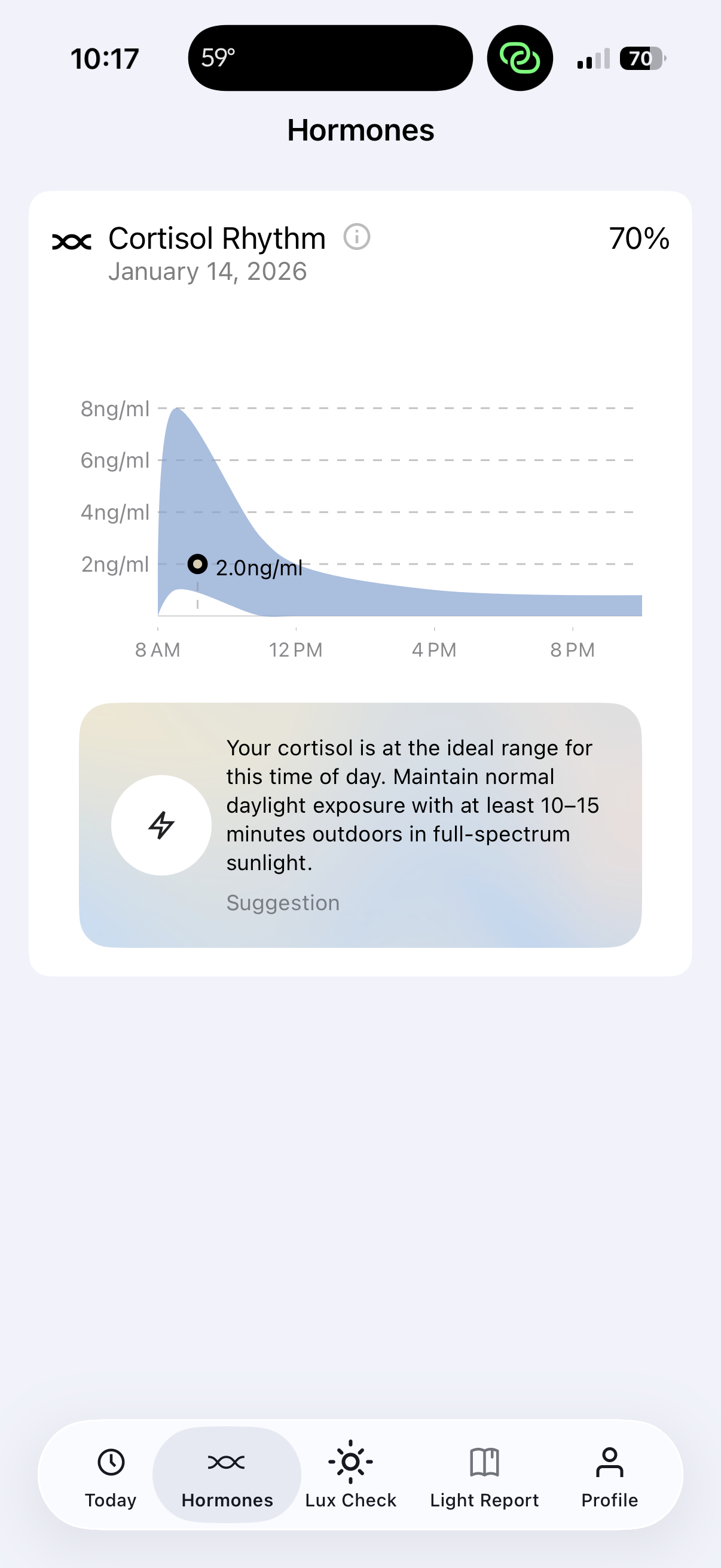Tap the 2.0ng/ml marker on the chart
721x1568 pixels.
[197, 565]
